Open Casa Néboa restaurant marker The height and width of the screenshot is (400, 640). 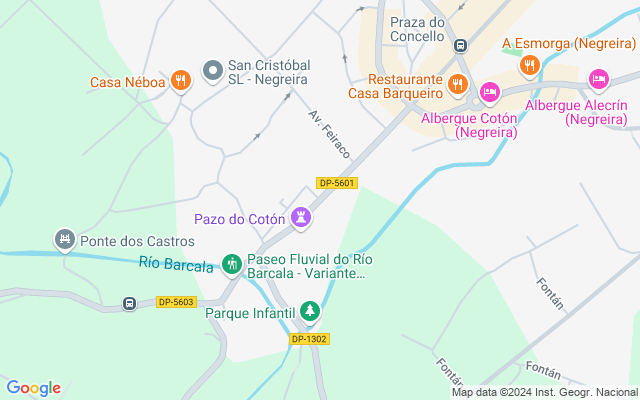pos(180,81)
